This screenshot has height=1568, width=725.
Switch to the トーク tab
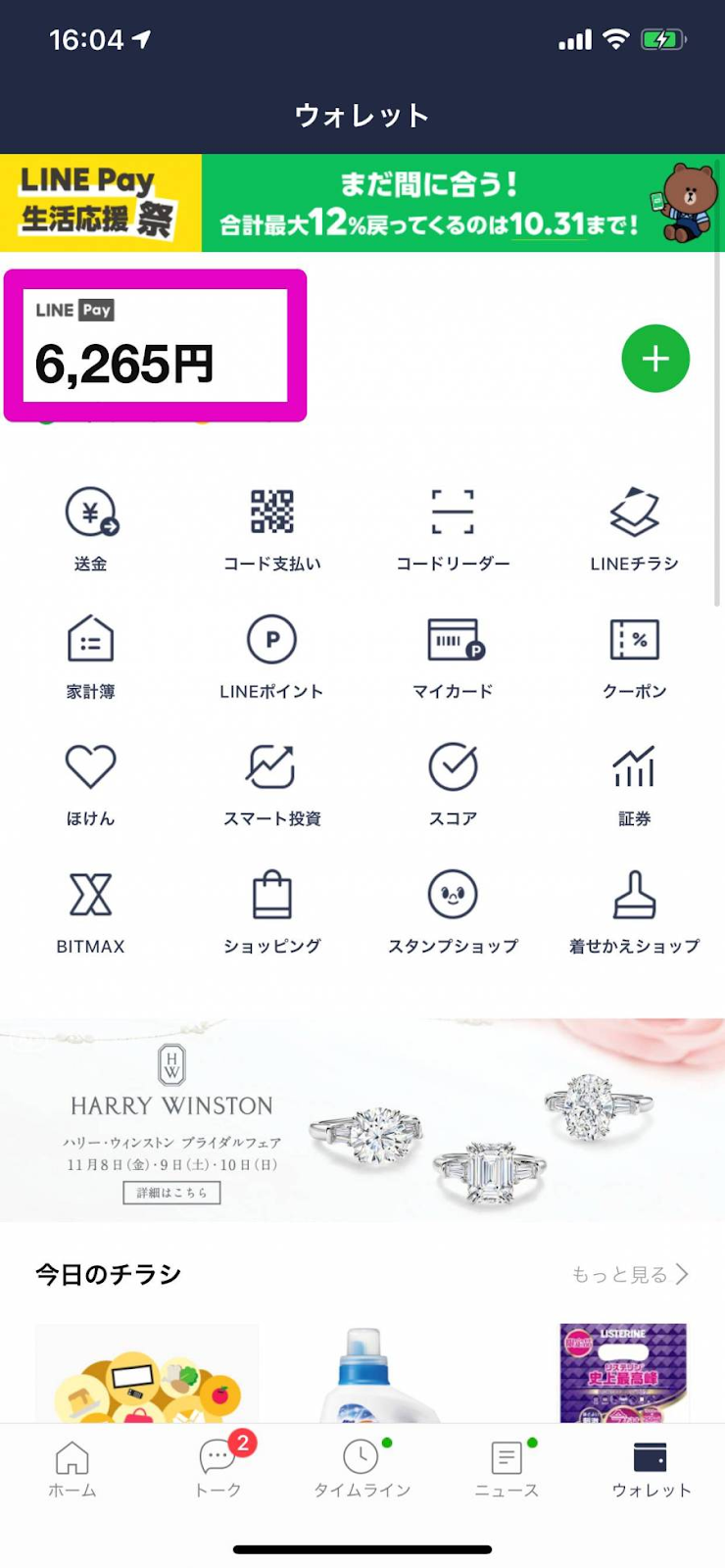click(x=217, y=1469)
